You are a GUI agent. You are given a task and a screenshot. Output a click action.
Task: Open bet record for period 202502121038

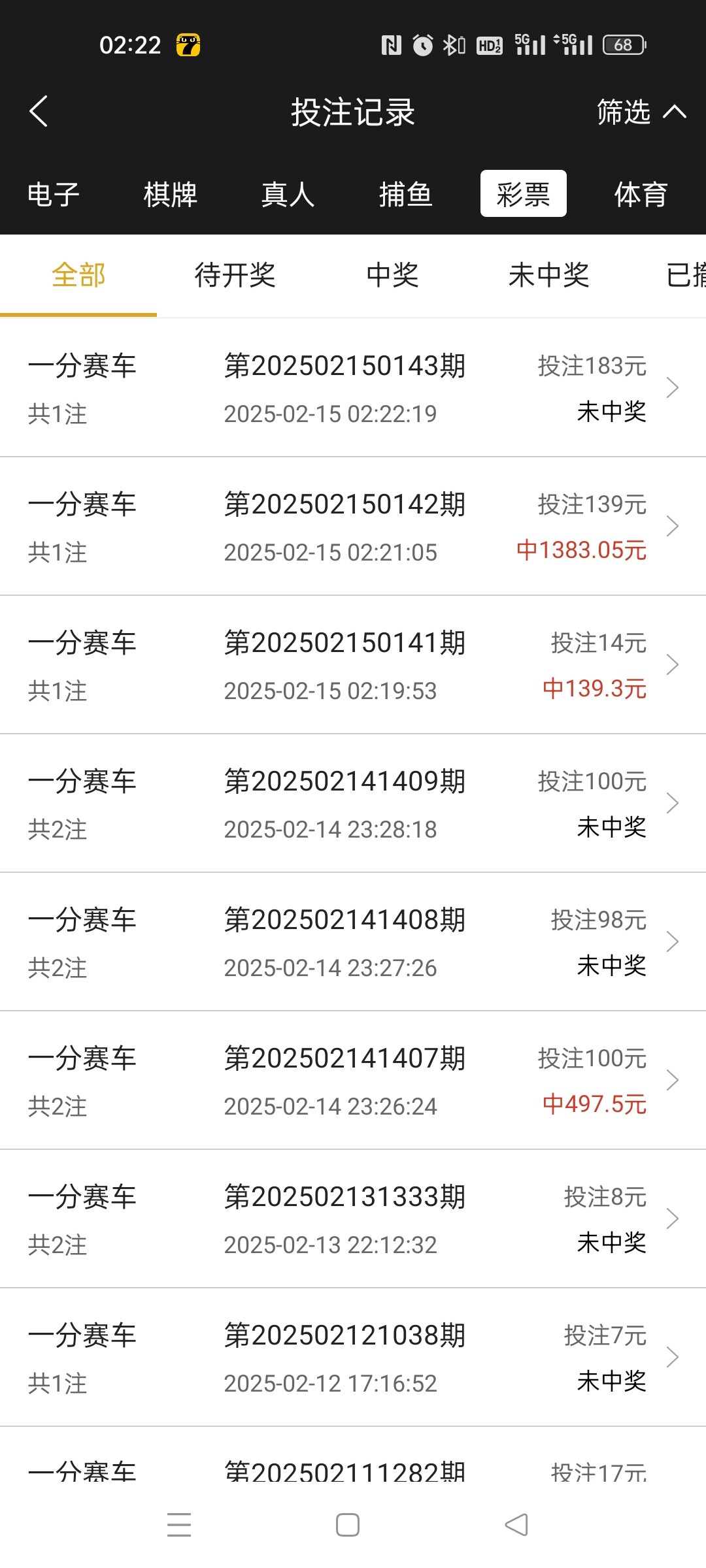[353, 1358]
